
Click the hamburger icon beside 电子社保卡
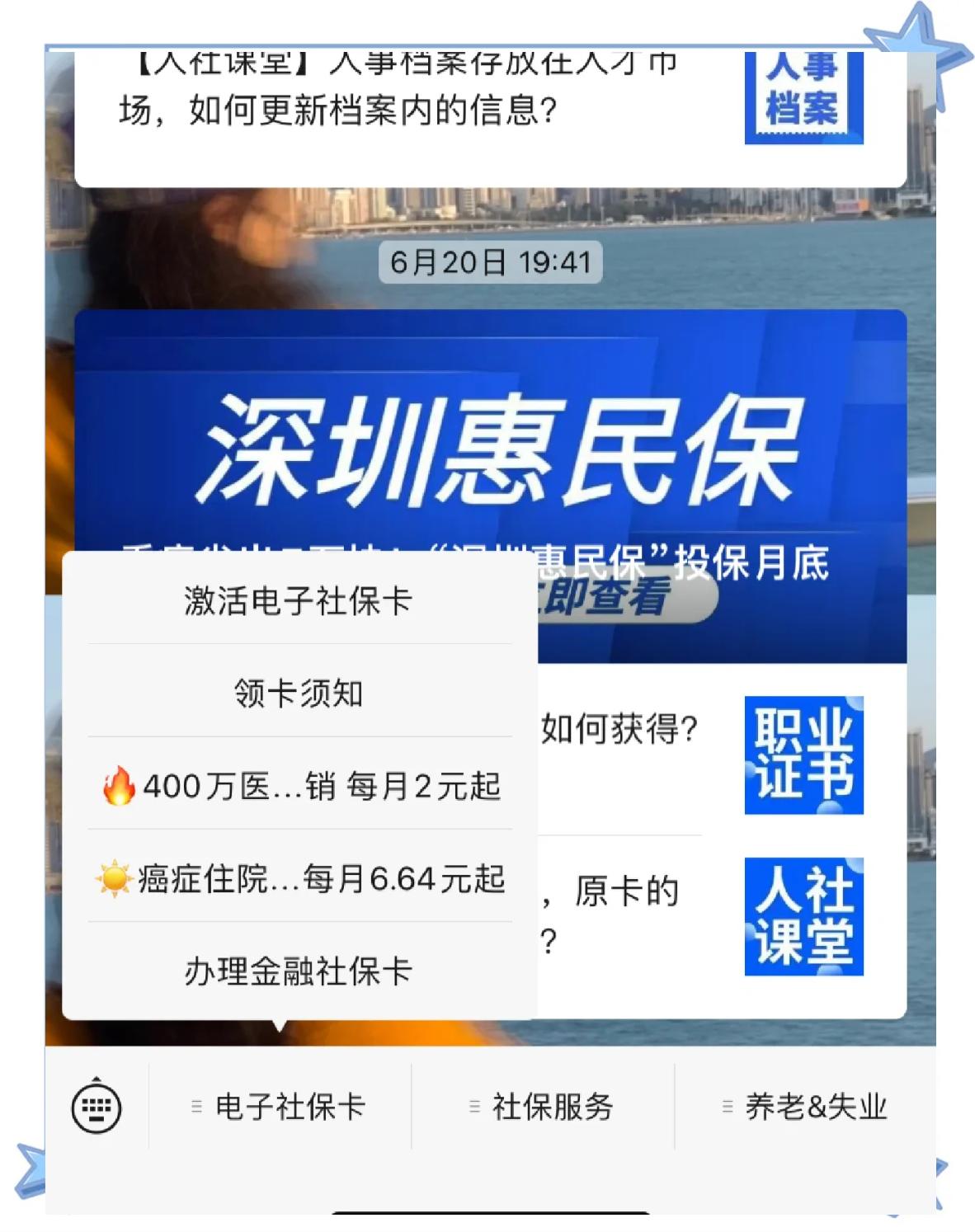pyautogui.click(x=195, y=1108)
